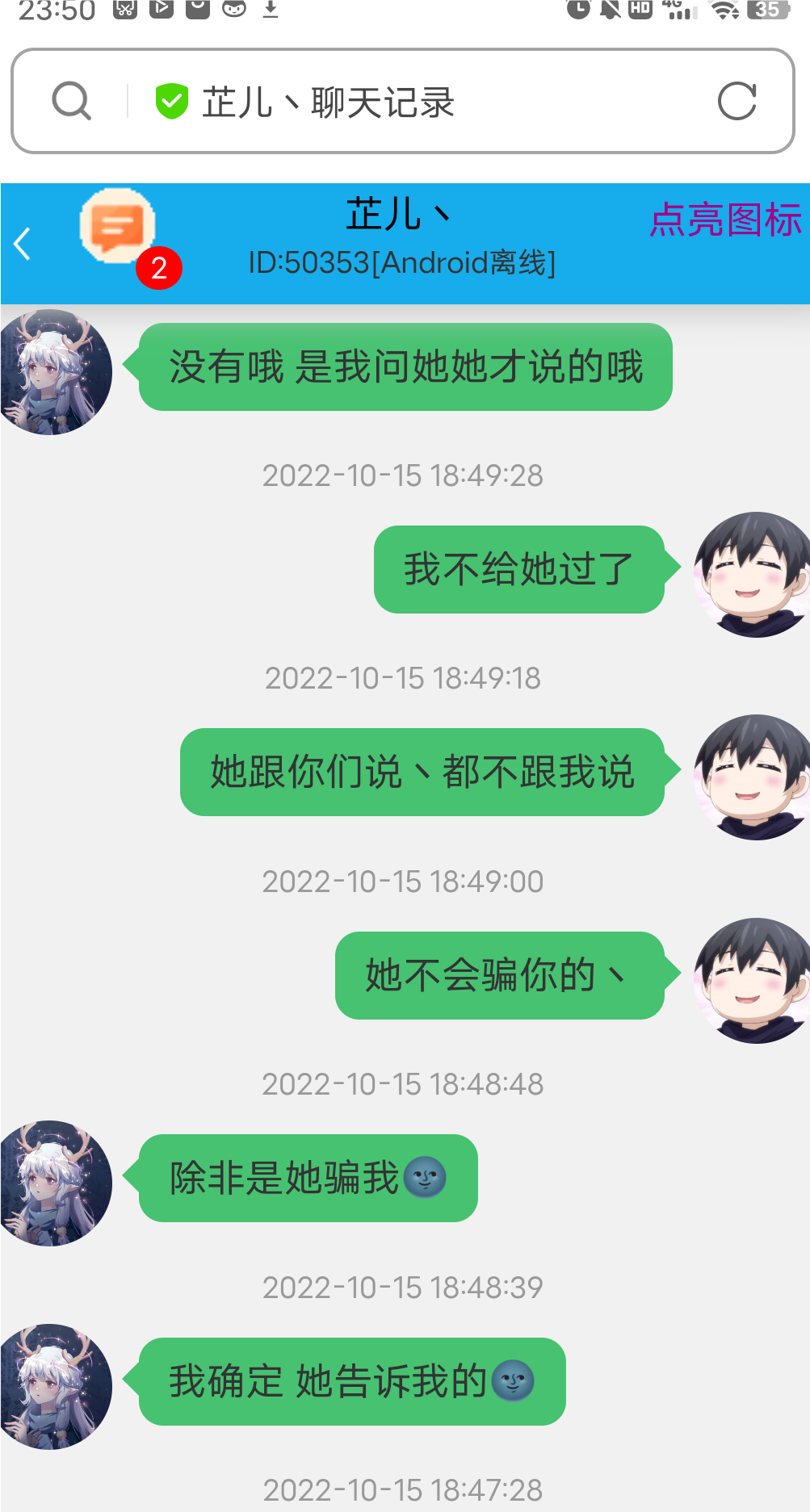Go back using the header arrow
This screenshot has height=1512, width=810.
point(23,244)
